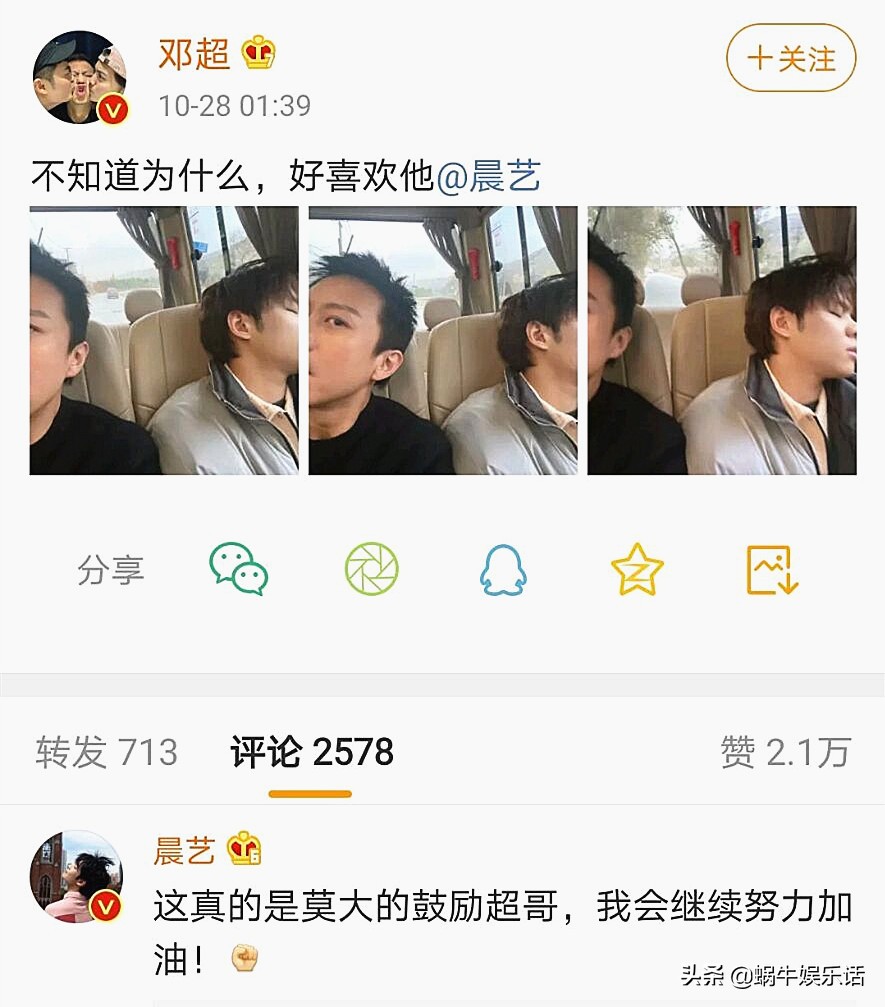This screenshot has height=1007, width=885.
Task: Click the 分享 share label
Action: coord(112,567)
